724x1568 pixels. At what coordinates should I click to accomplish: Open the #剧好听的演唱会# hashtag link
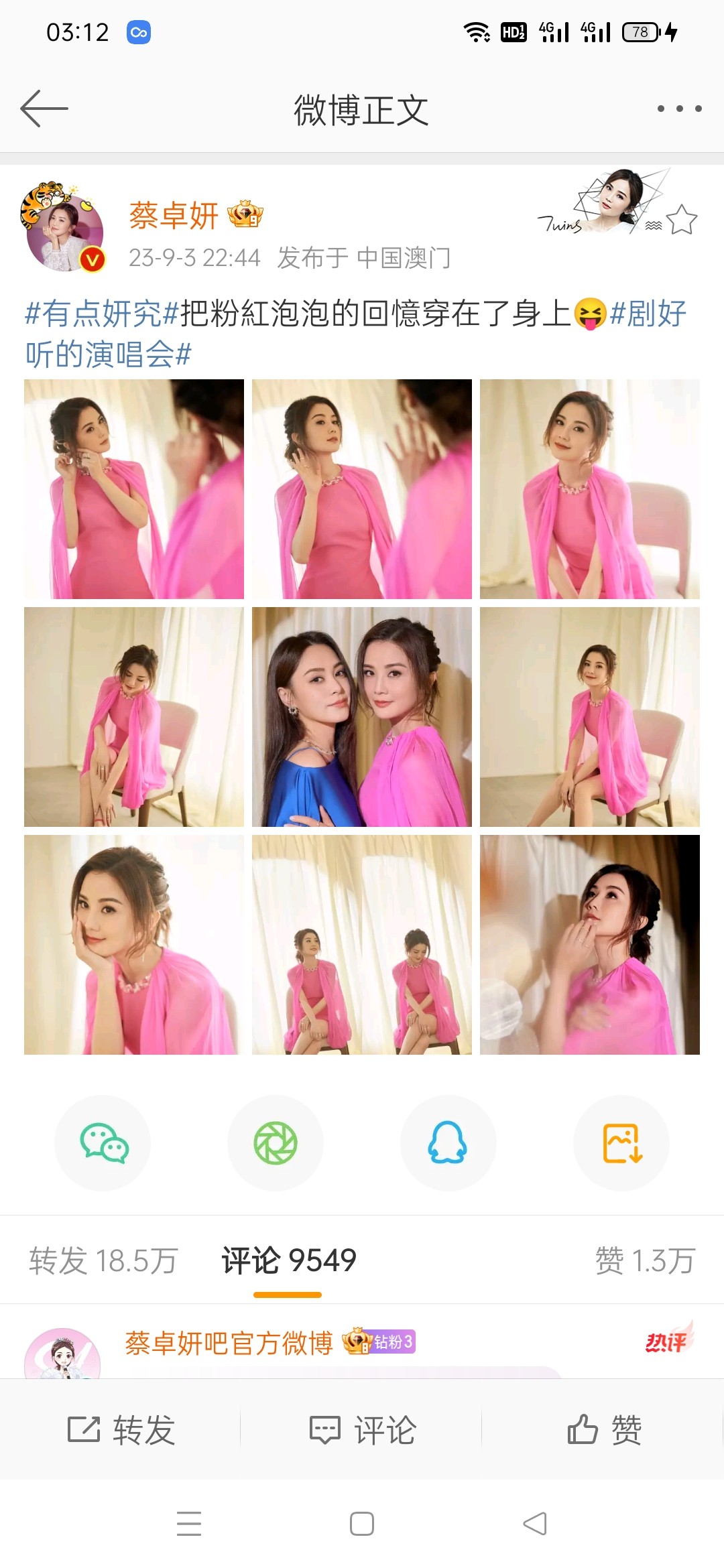(x=109, y=354)
